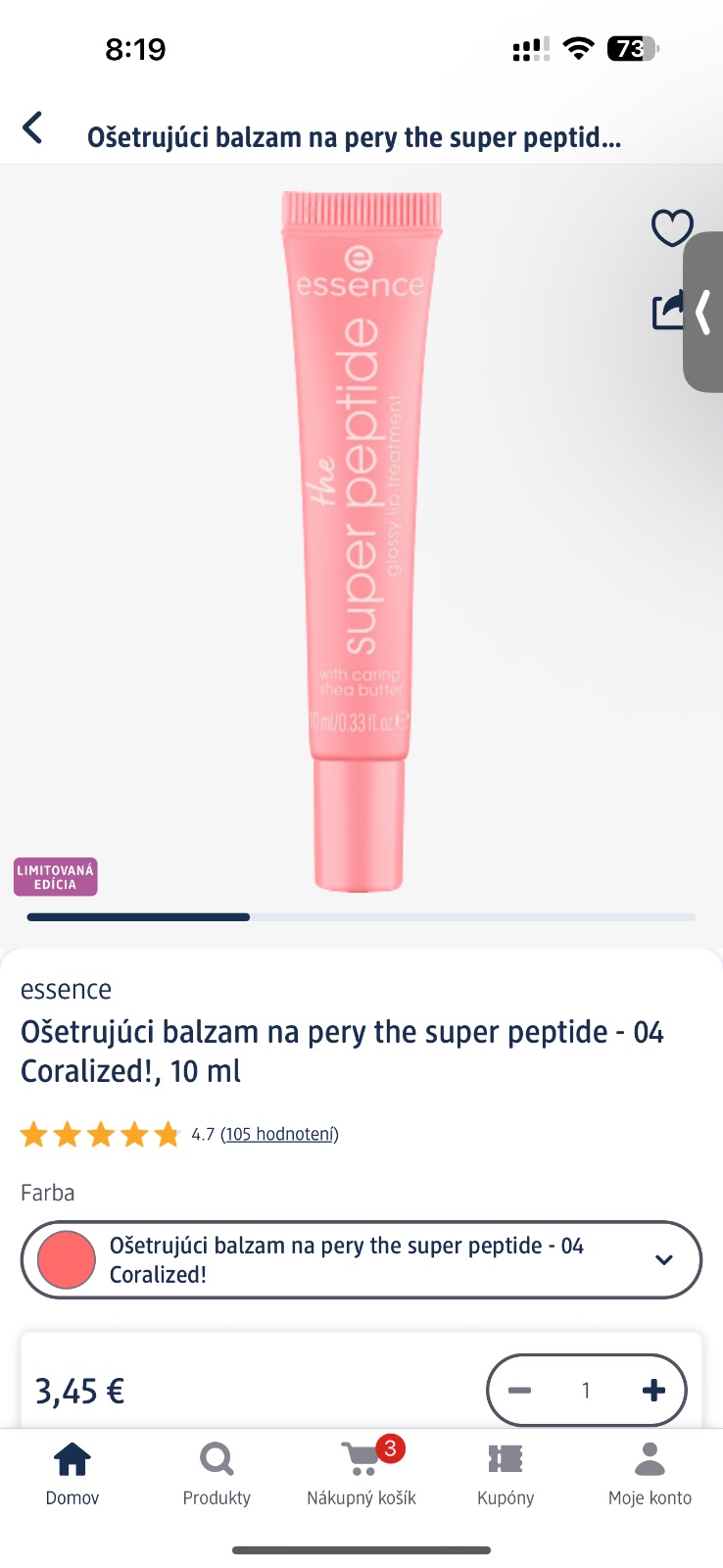Image resolution: width=723 pixels, height=1568 pixels.
Task: Increase quantity with the plus button
Action: coord(653,1390)
